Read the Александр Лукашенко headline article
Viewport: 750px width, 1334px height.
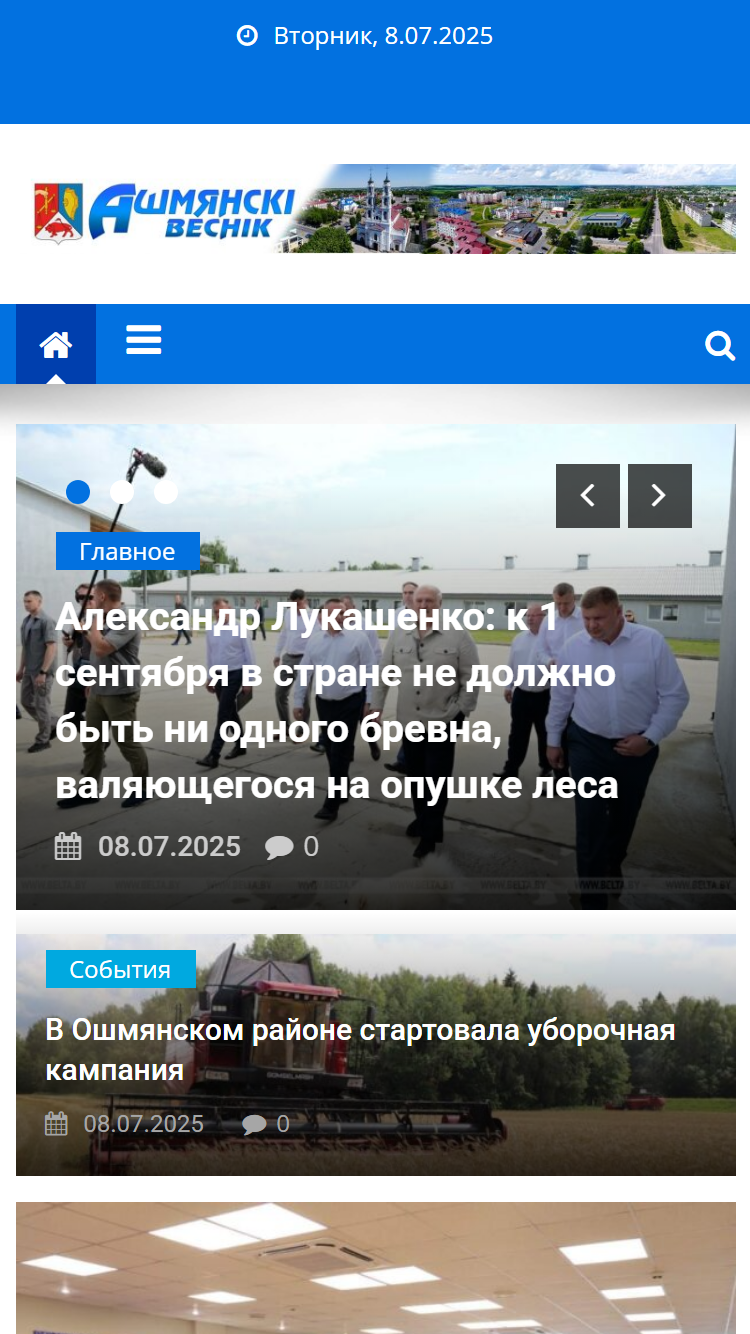pyautogui.click(x=337, y=702)
